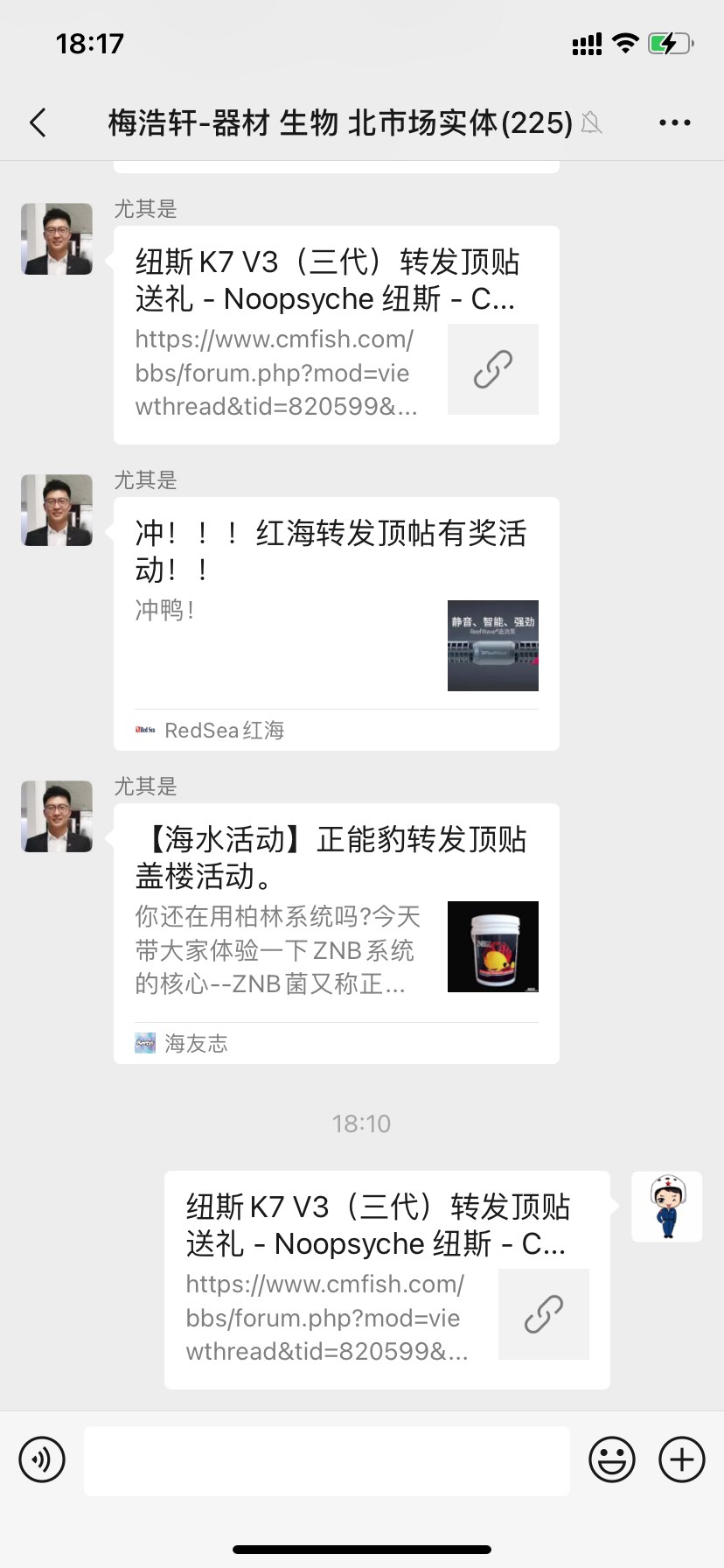Go back to the chat list
Image resolution: width=724 pixels, height=1568 pixels.
pyautogui.click(x=38, y=123)
